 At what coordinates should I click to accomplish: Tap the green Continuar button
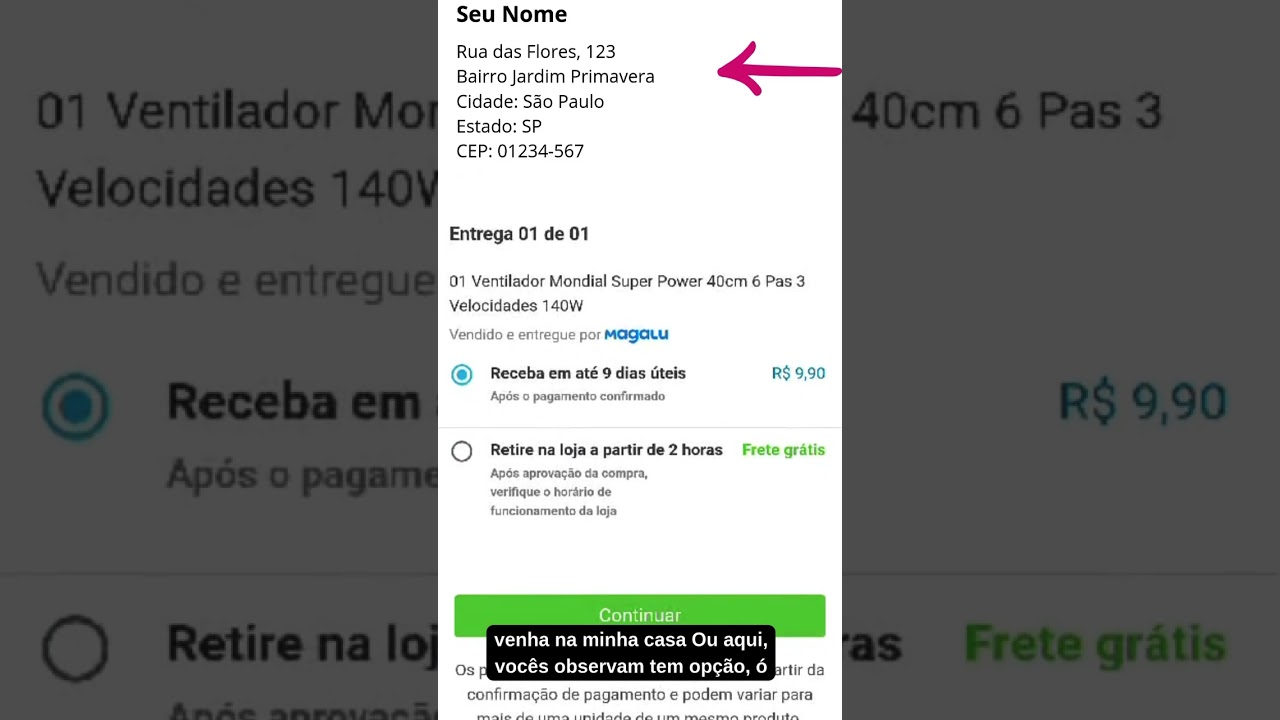coord(640,615)
